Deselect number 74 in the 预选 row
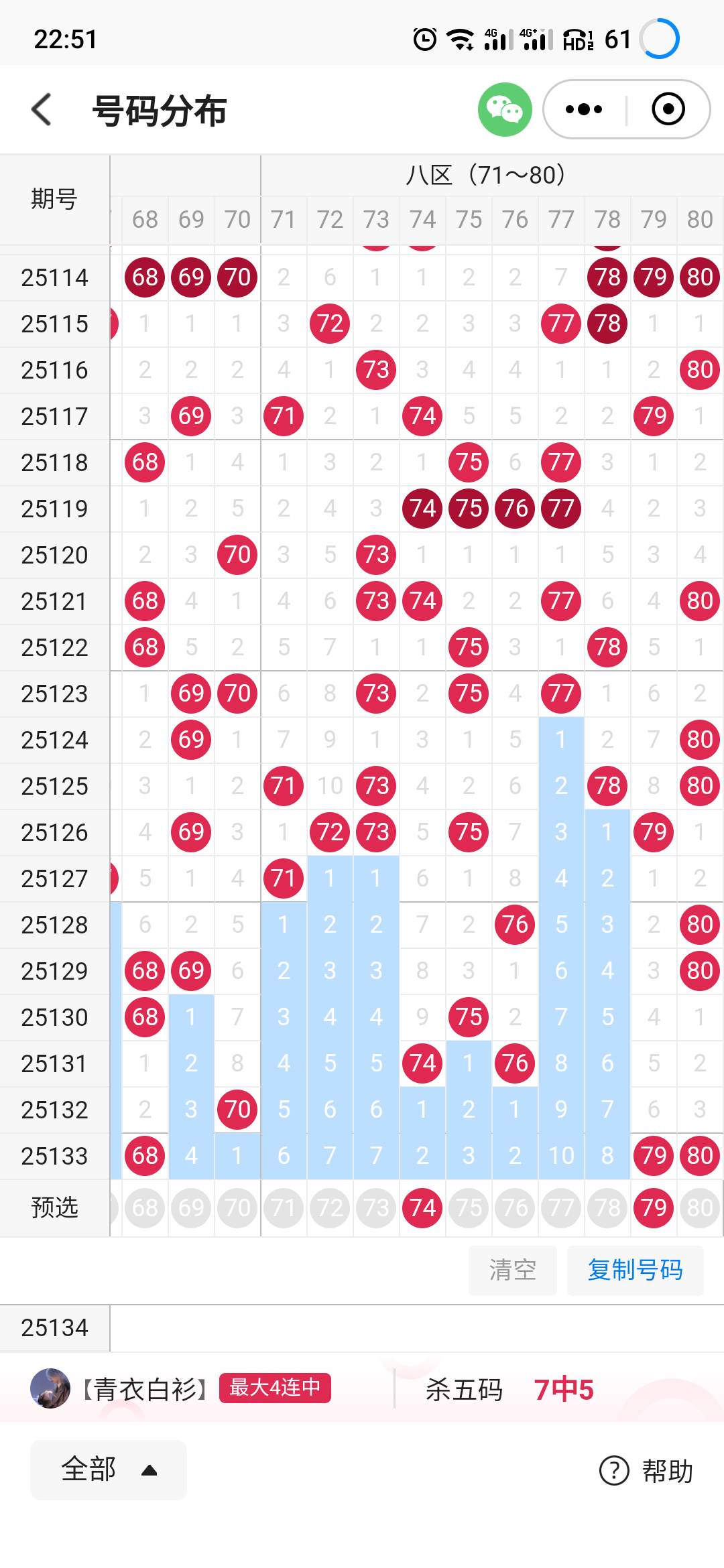The width and height of the screenshot is (724, 1568). pos(422,1207)
